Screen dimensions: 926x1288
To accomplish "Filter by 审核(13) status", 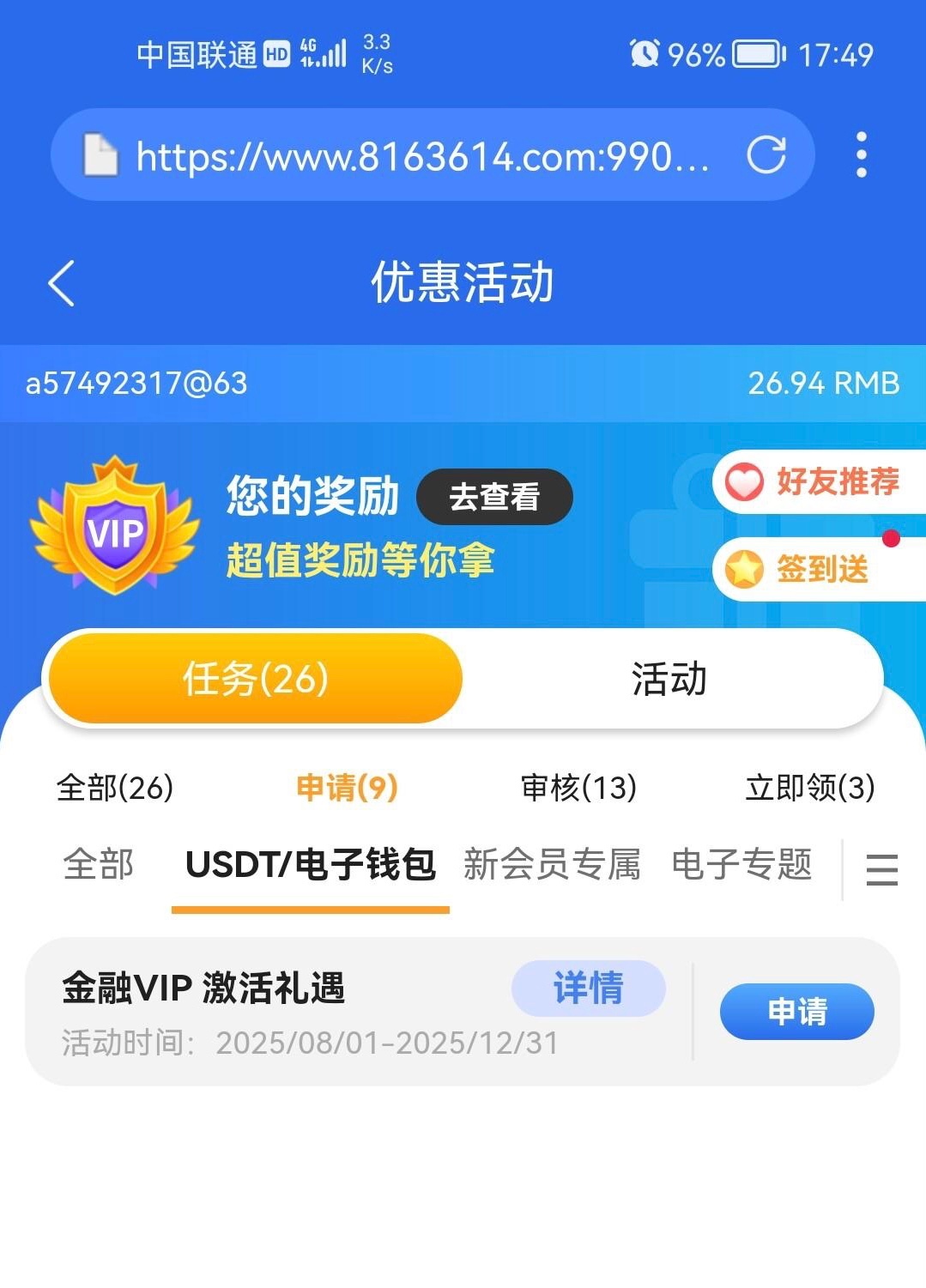I will 579,787.
